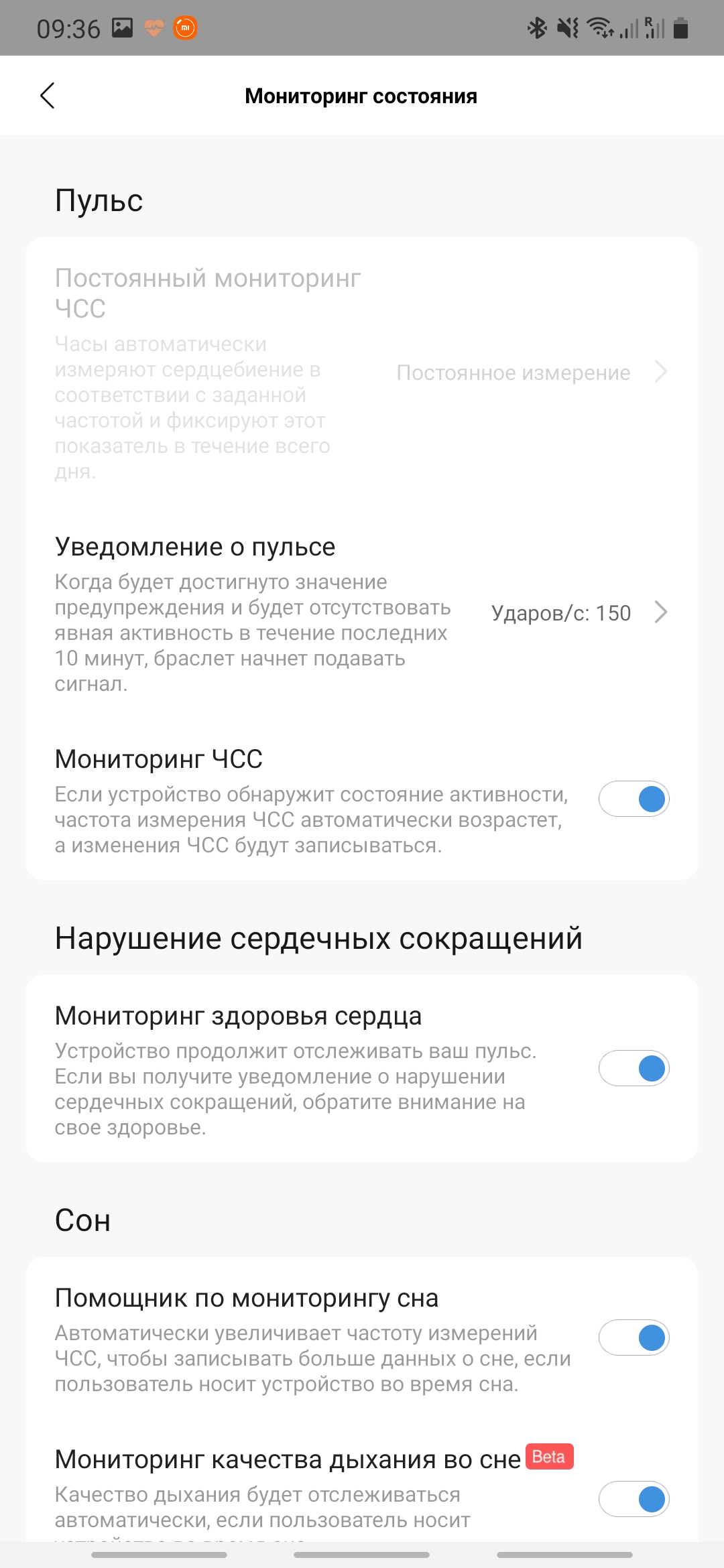Disable Мониторинг здоровья сердца toggle

coord(633,1068)
